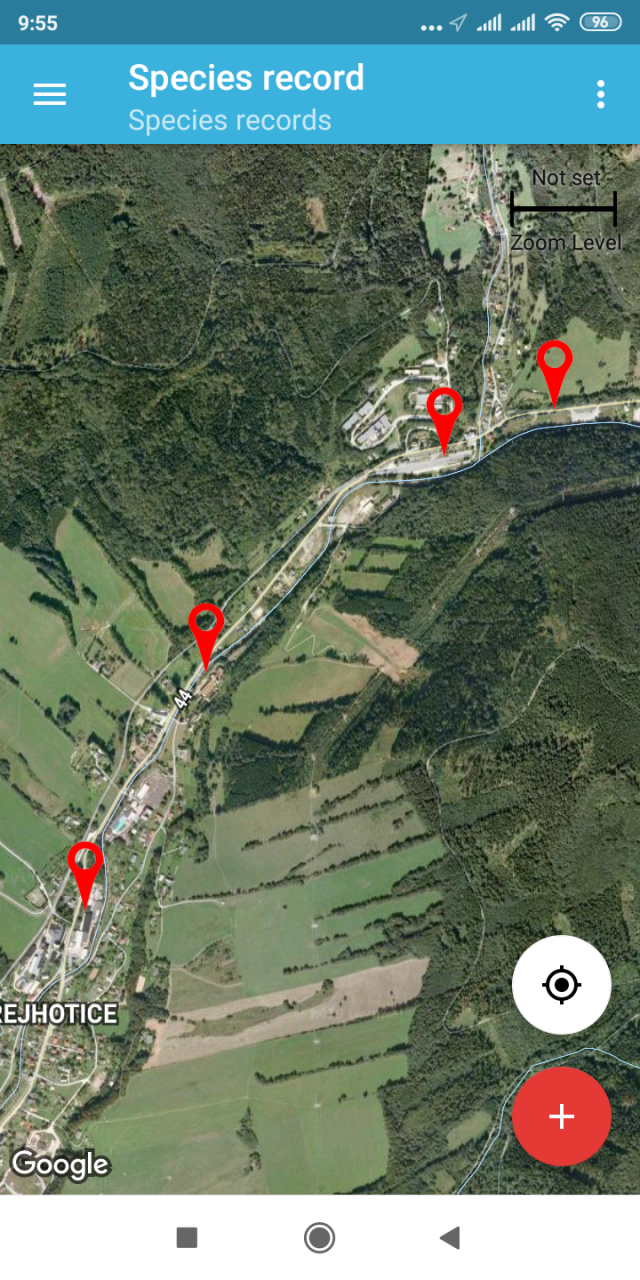Center map on my current location

(x=562, y=985)
